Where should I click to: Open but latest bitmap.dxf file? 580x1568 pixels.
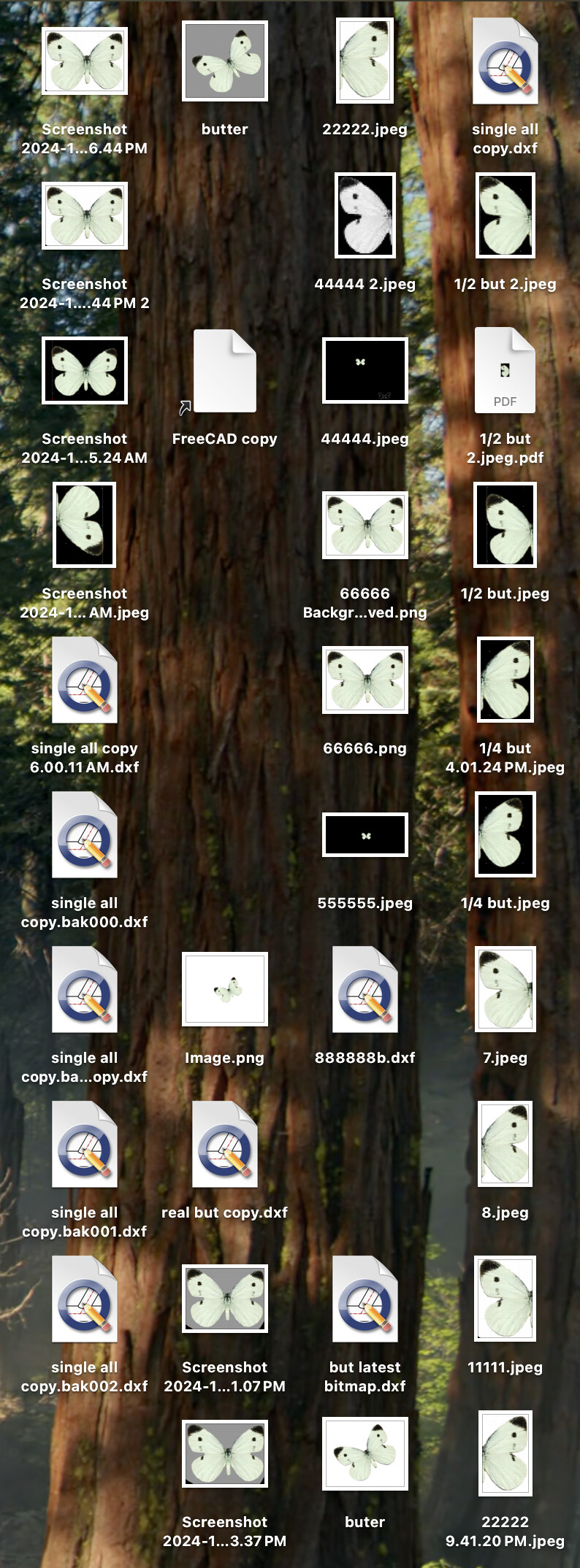point(365,1299)
